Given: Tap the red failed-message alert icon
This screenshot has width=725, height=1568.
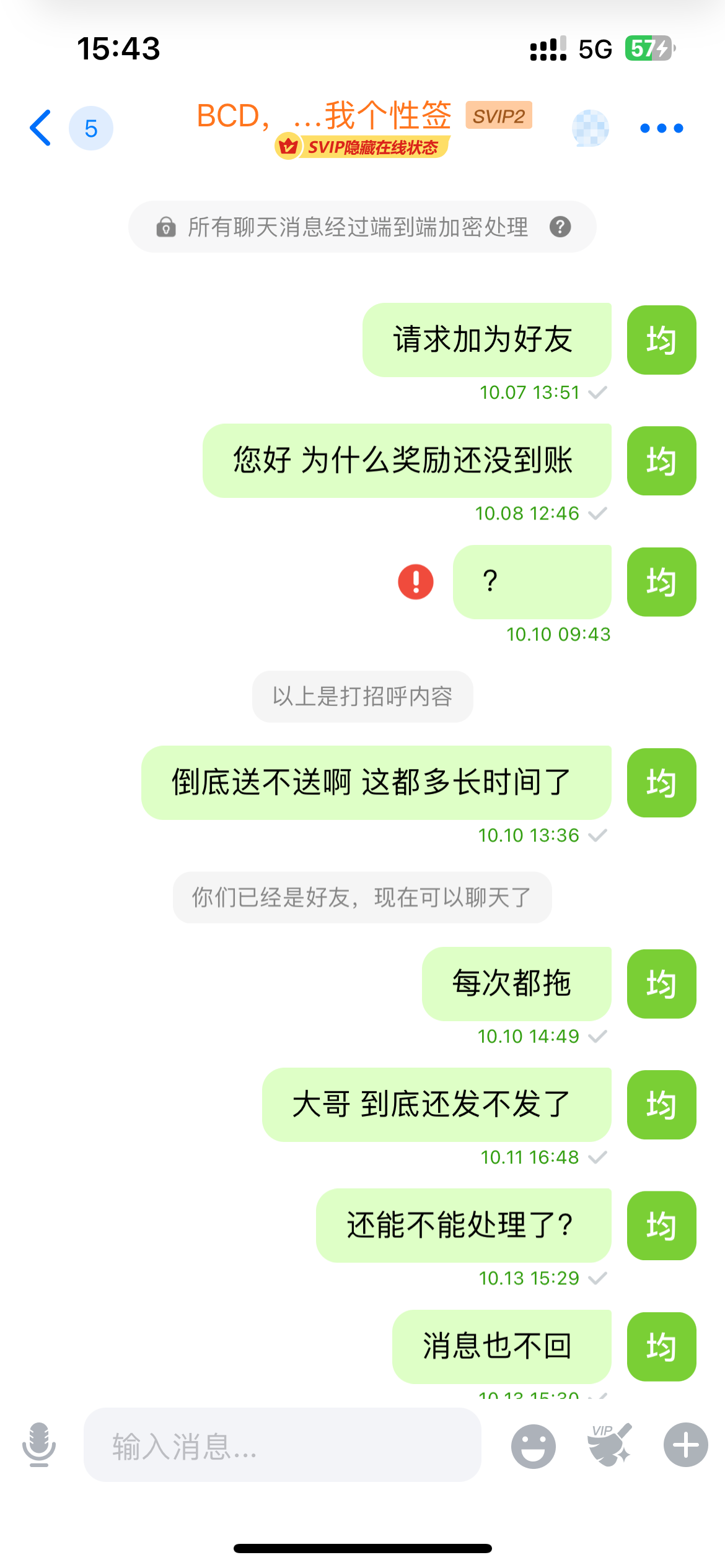Looking at the screenshot, I should 416,582.
